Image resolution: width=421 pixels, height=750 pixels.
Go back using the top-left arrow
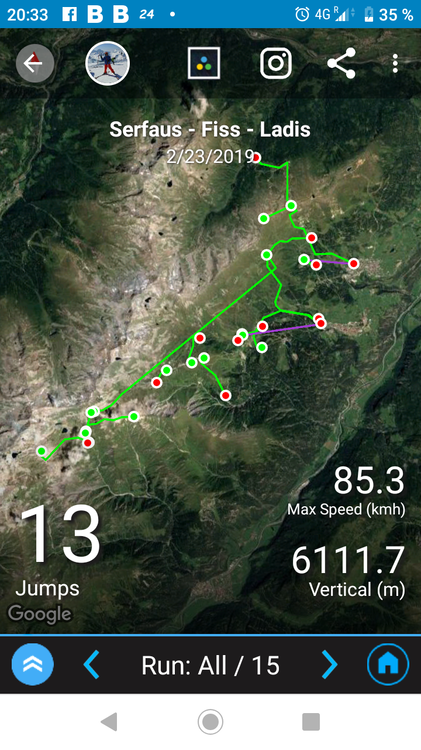pos(35,63)
